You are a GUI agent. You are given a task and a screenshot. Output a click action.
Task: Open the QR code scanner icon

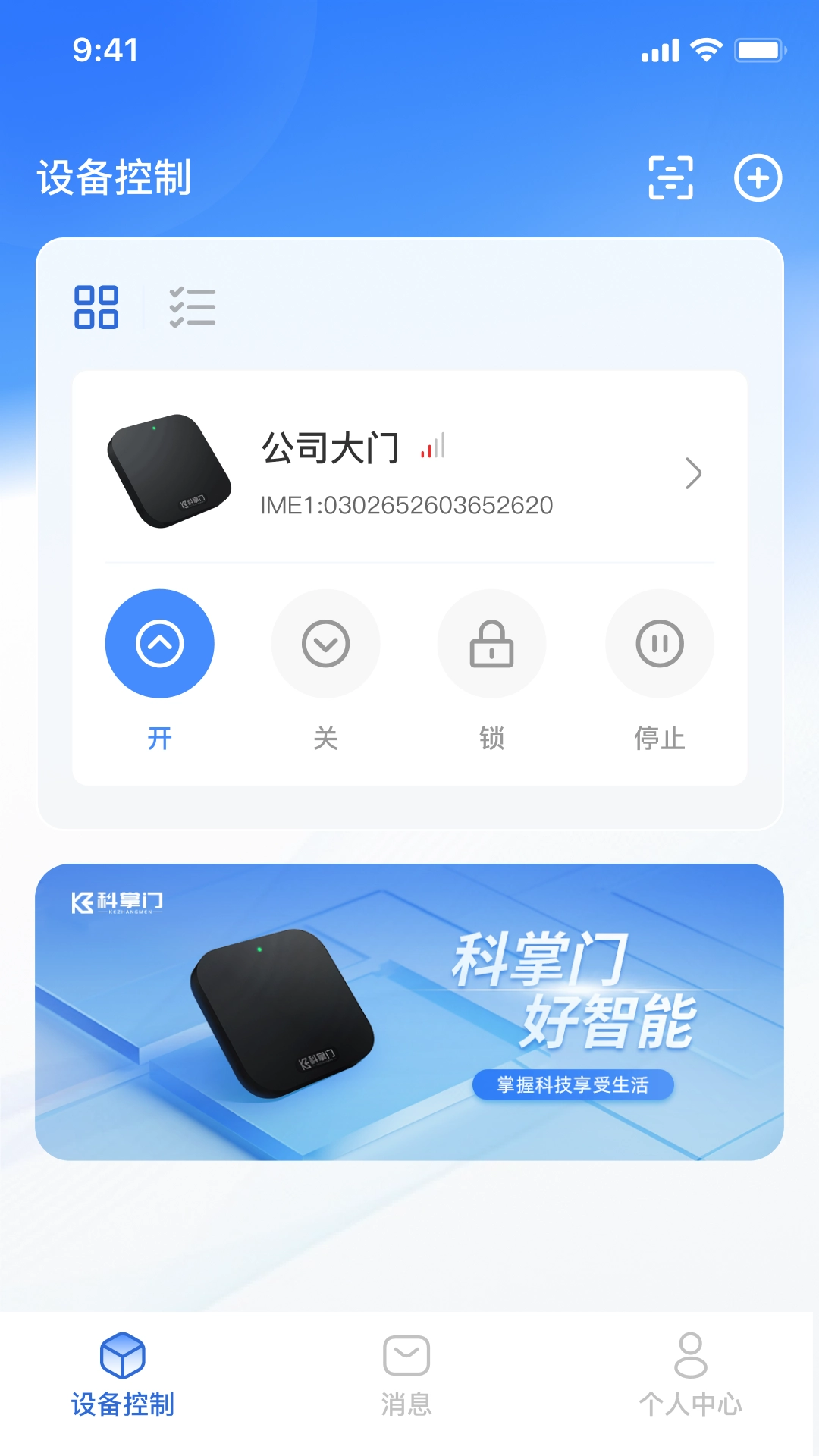coord(671,177)
